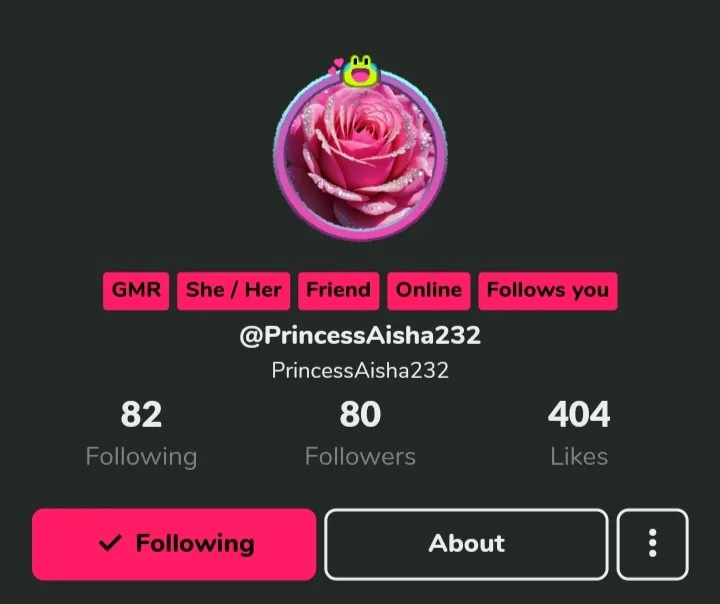Viewport: 720px width, 604px height.
Task: Open the 82 Following list
Action: click(x=141, y=433)
